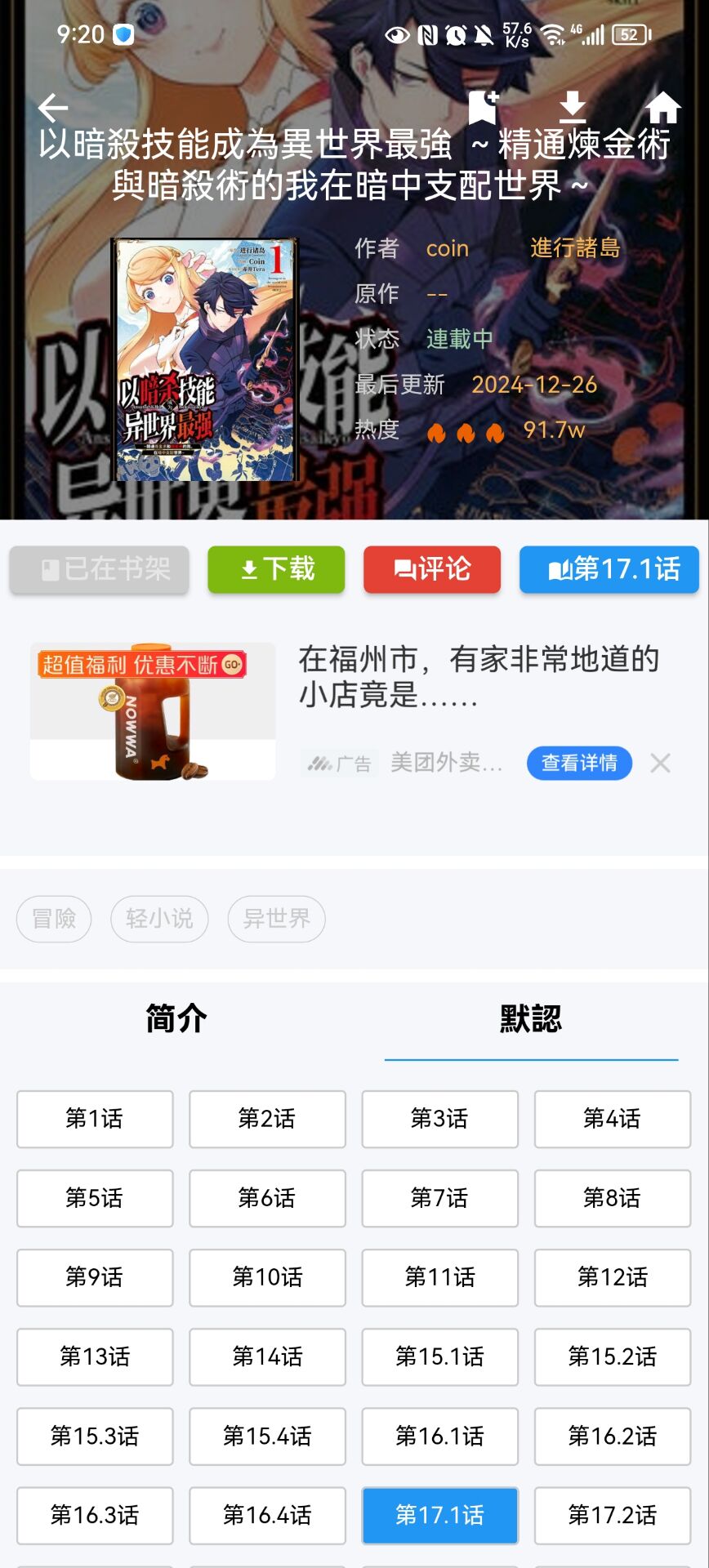The image size is (709, 1568).
Task: Tap 查看详情 on the ad
Action: (579, 763)
